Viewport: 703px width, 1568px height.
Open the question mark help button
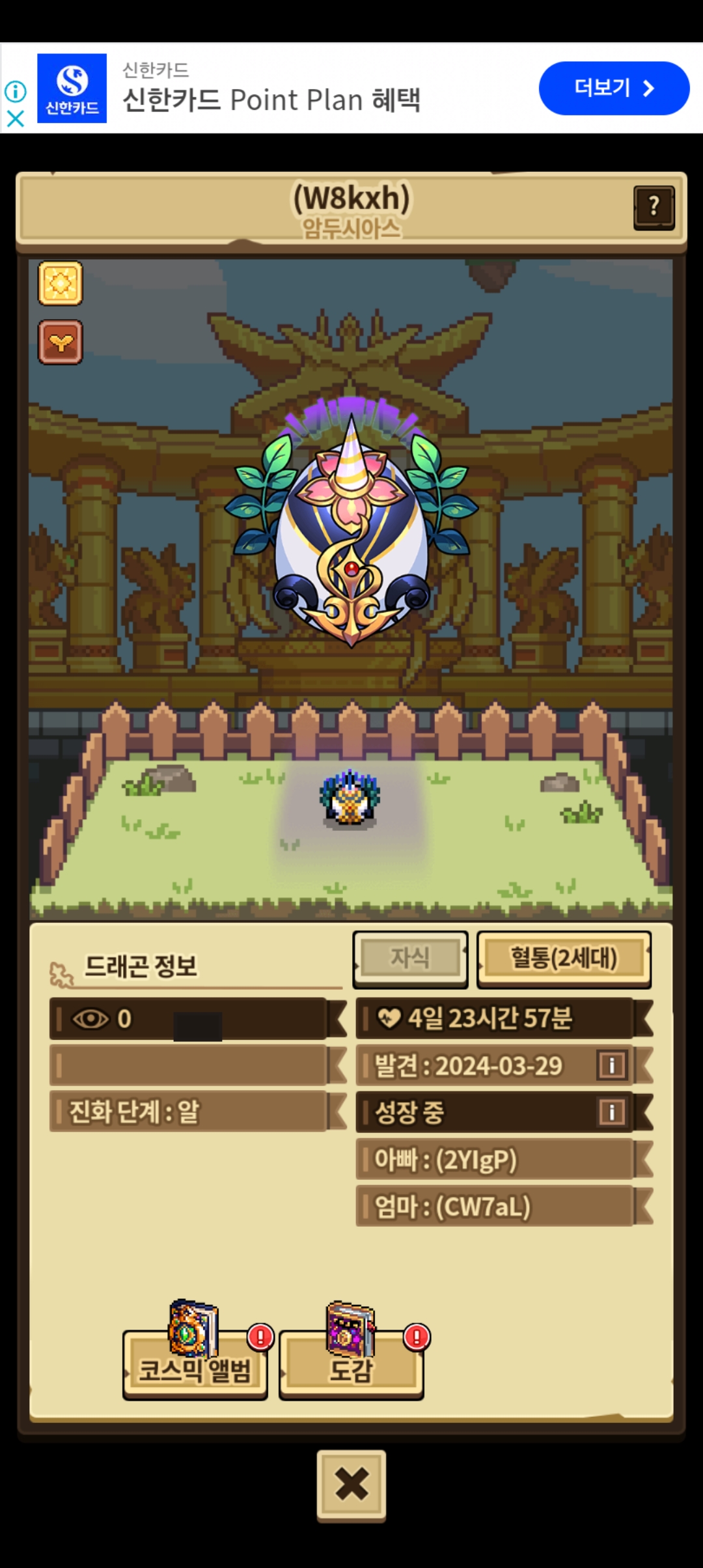654,207
